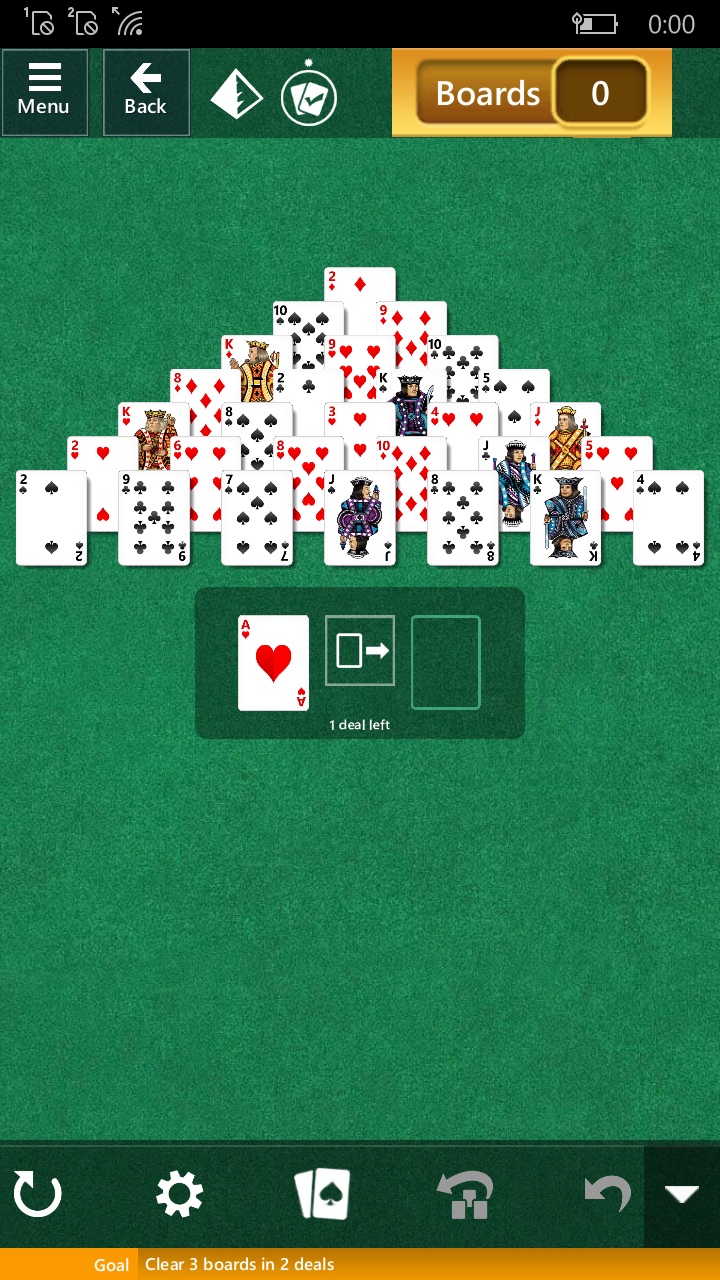Tap the hint icon in toolbar
The height and width of the screenshot is (1280, 720).
(x=466, y=1194)
